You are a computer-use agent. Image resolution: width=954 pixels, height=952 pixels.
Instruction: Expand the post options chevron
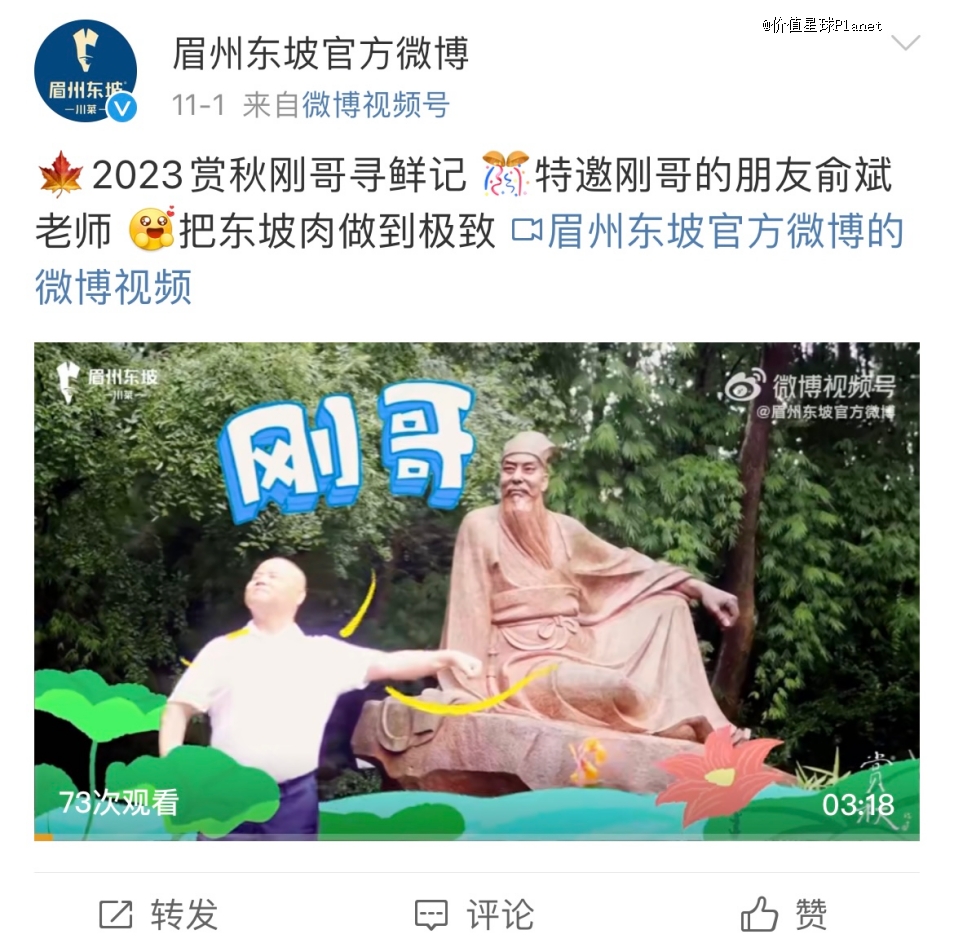click(904, 44)
